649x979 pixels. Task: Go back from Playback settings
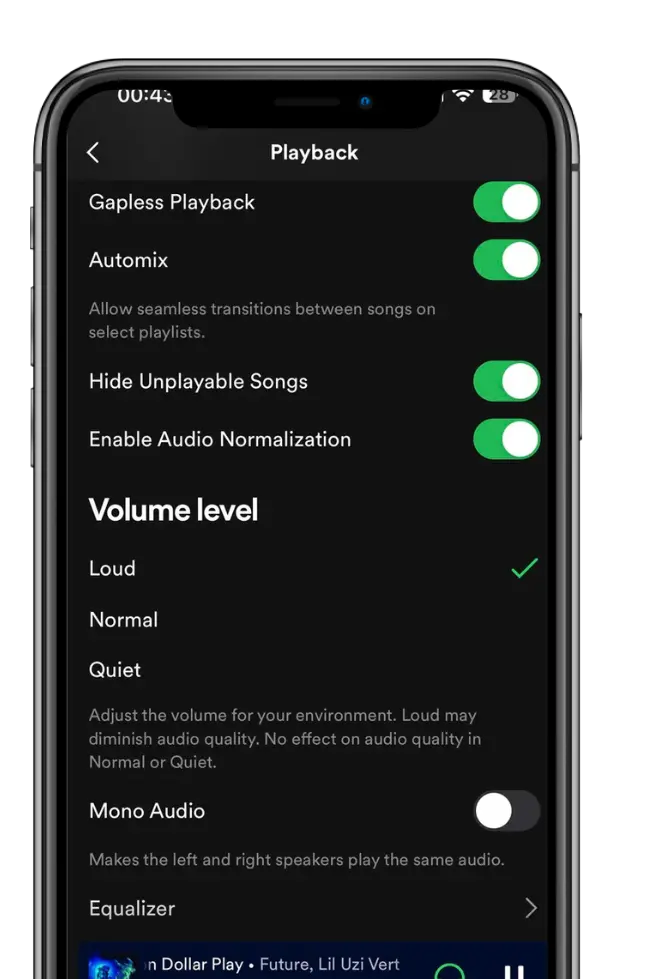click(x=93, y=152)
